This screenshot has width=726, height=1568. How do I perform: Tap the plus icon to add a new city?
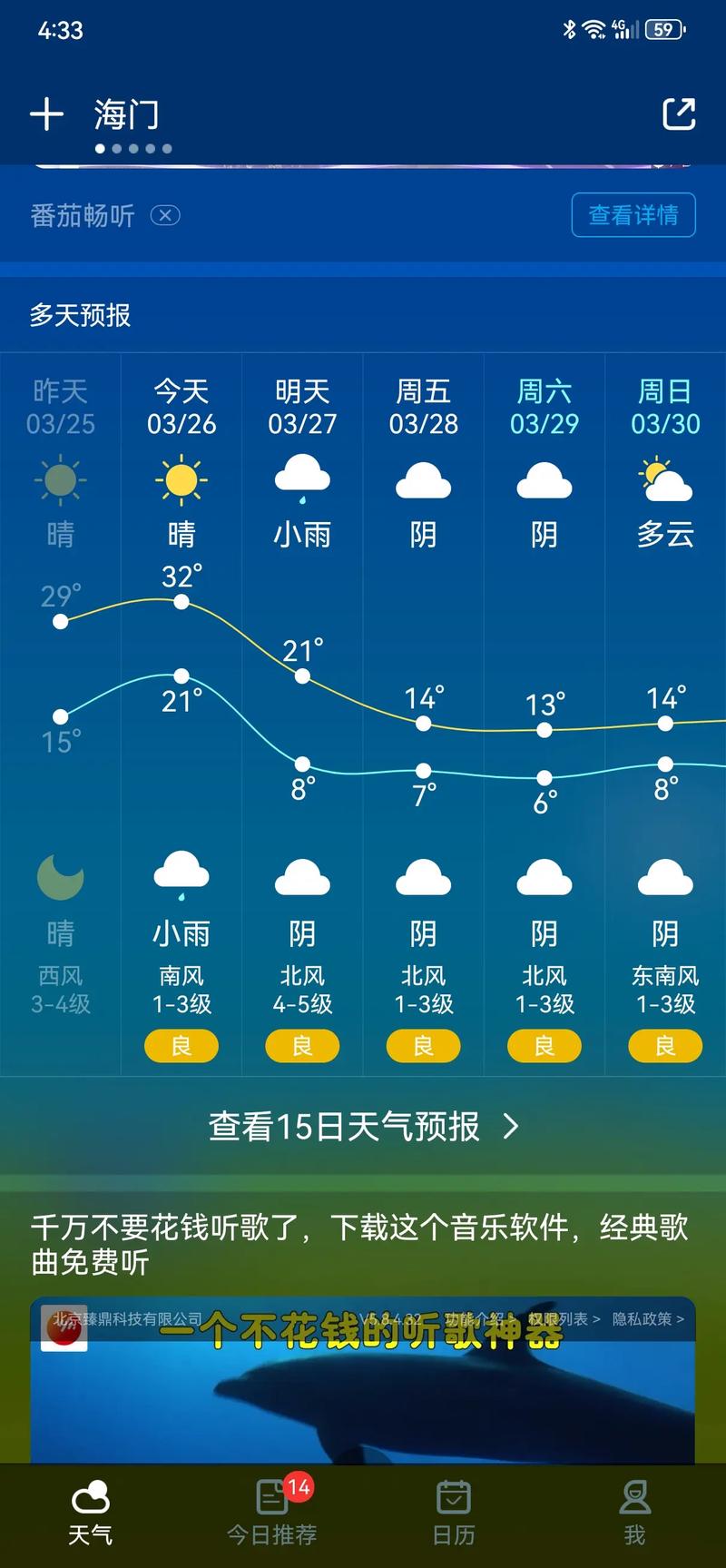46,113
